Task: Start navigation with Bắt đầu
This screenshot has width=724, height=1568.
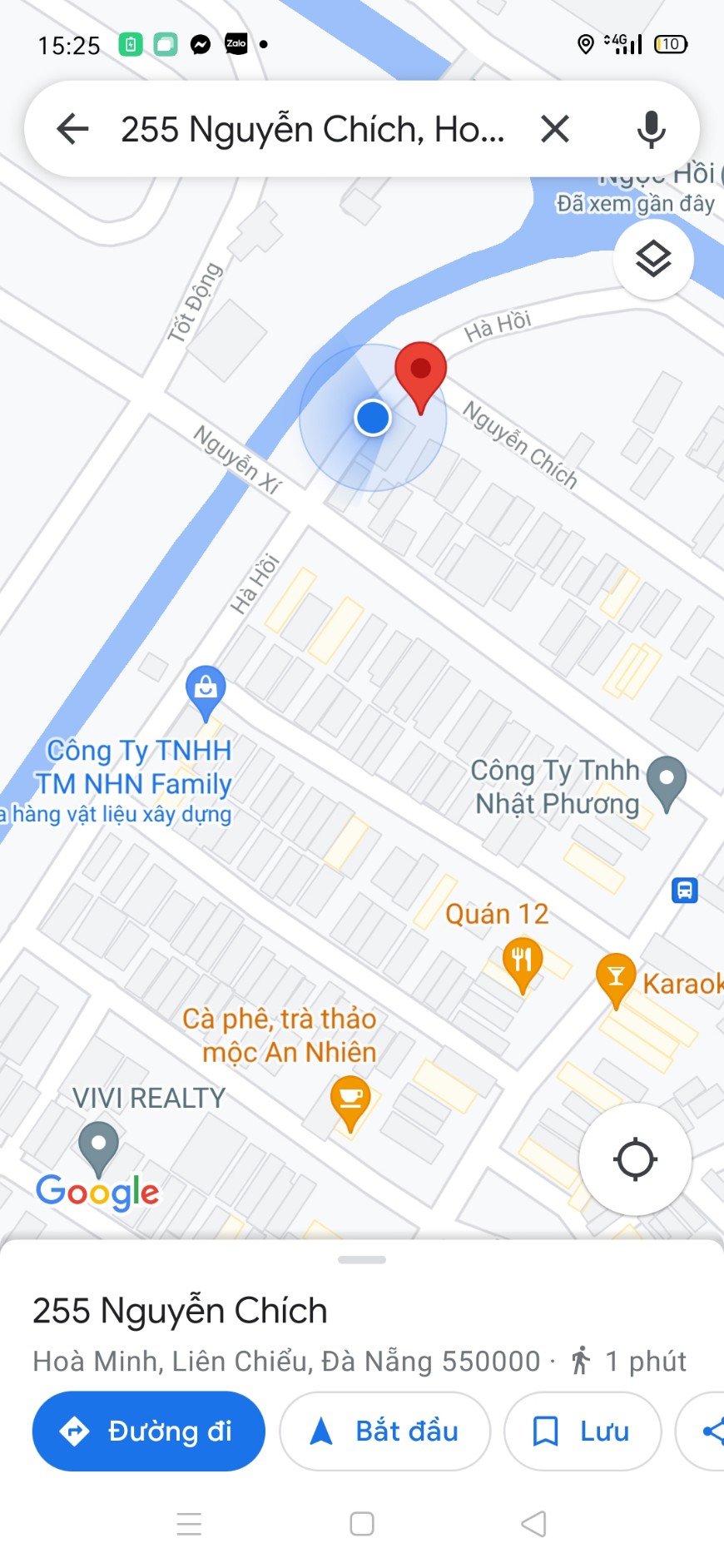Action: pos(384,1431)
